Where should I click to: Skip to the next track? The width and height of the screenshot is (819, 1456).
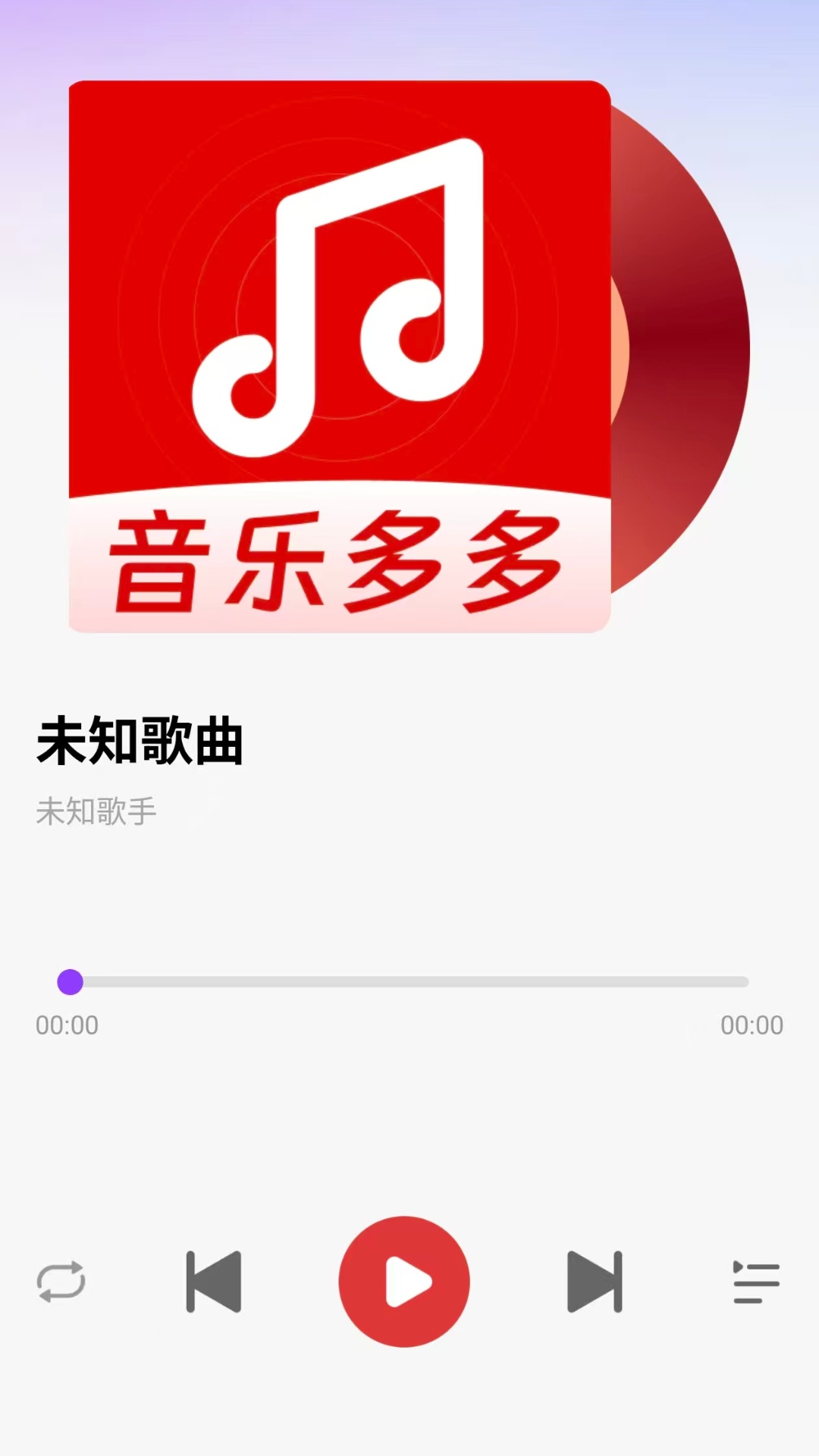(x=595, y=1282)
